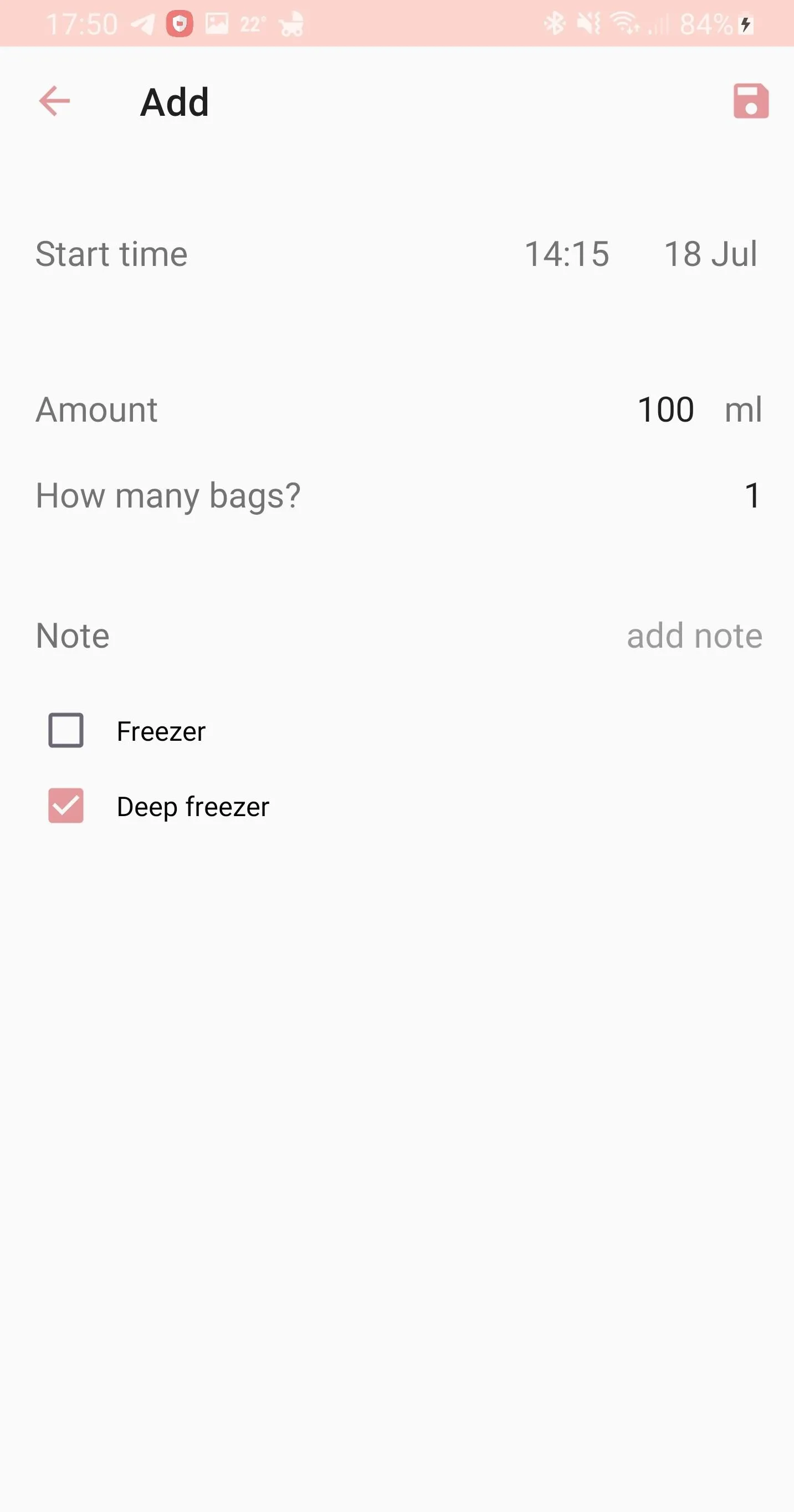Change the start date 18 Jul
This screenshot has width=794, height=1512.
[x=710, y=254]
